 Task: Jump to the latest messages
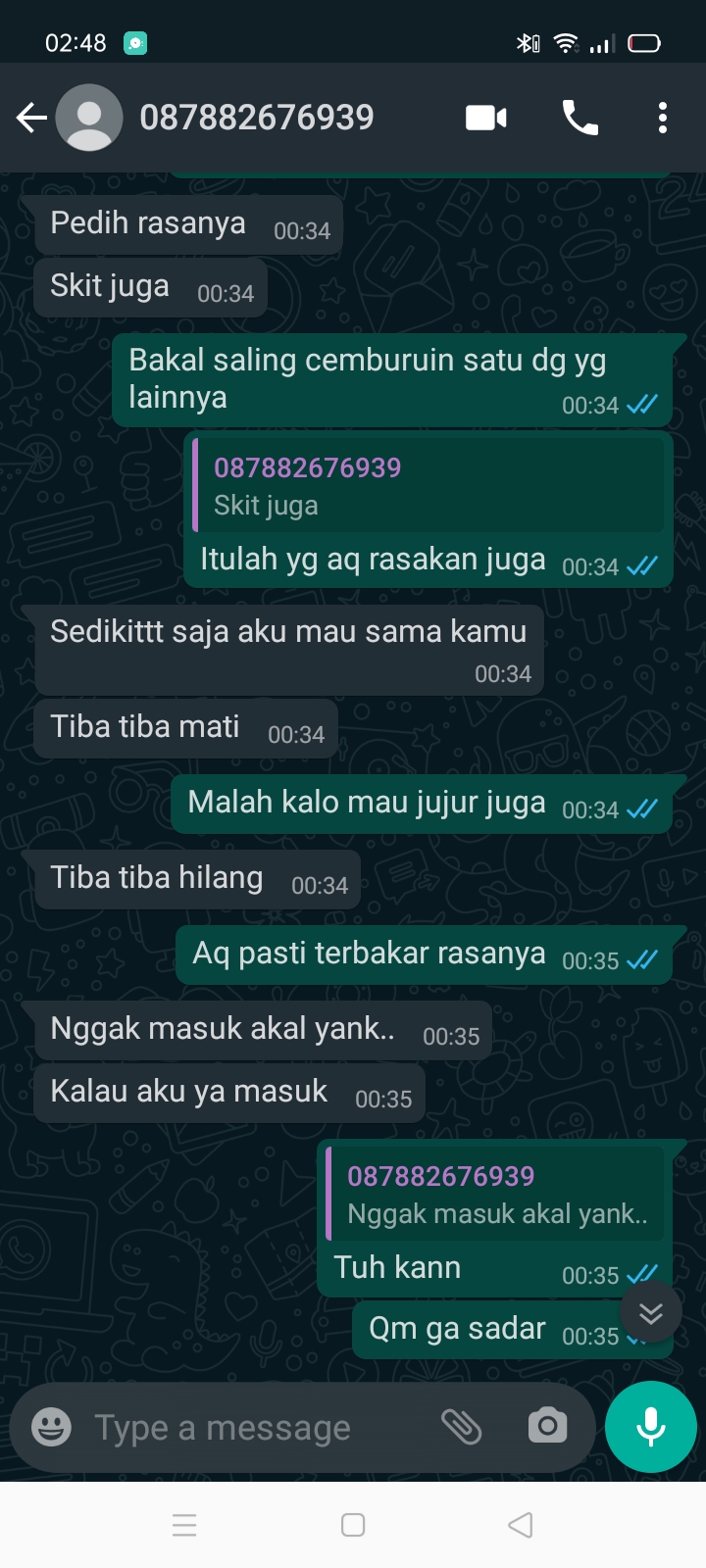(651, 1313)
